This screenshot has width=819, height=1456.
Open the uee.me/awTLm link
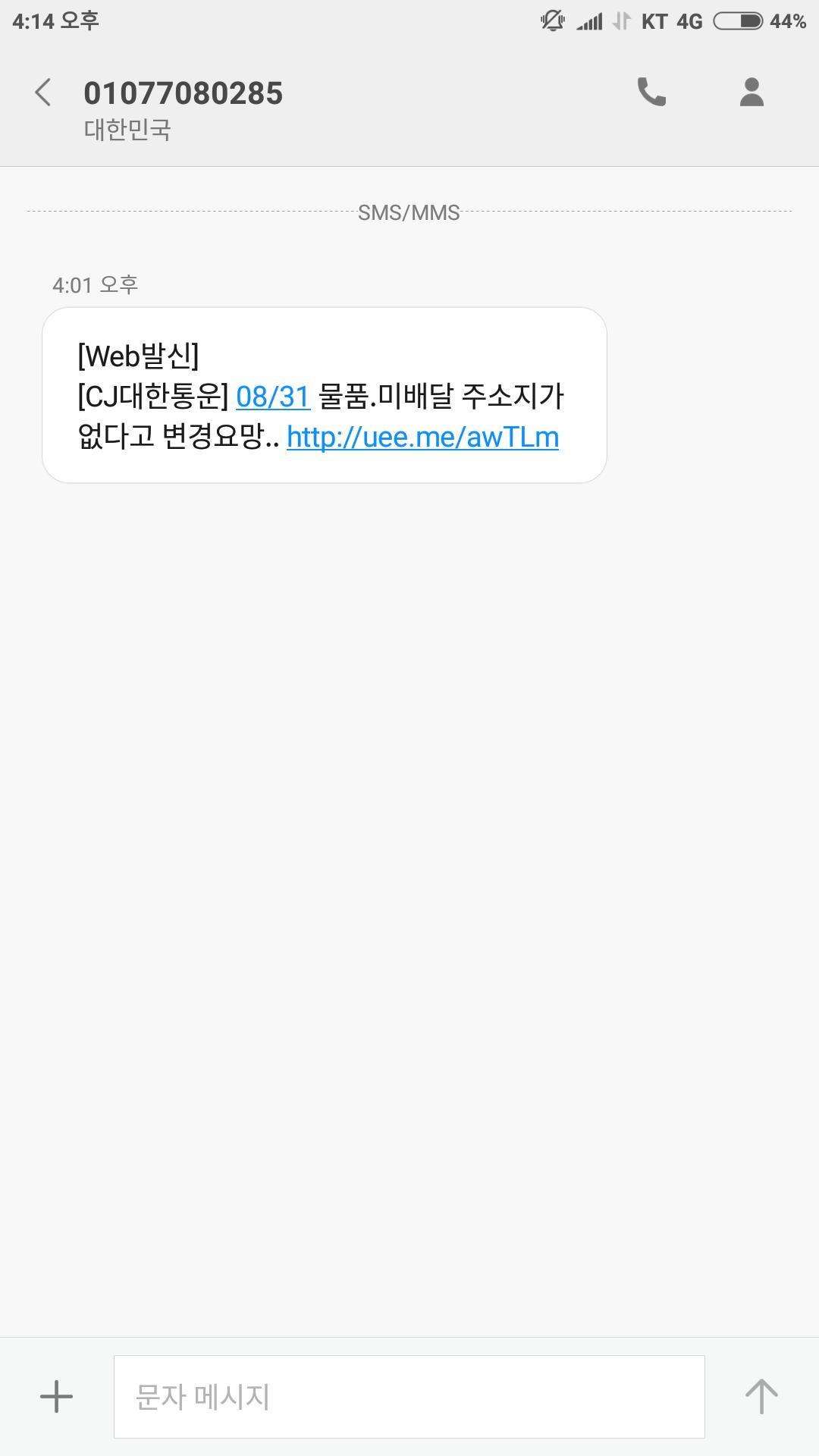coord(422,438)
